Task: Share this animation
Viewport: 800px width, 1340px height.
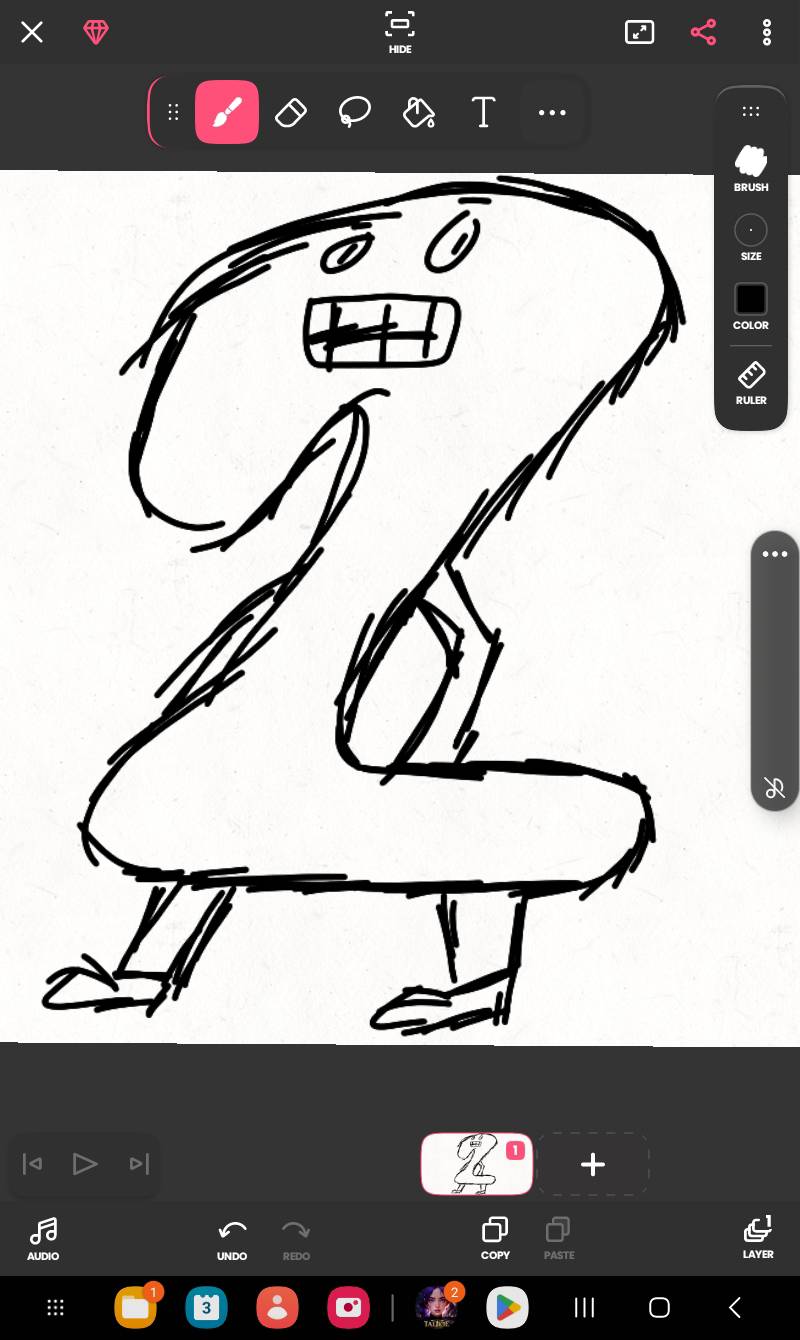Action: pos(703,32)
